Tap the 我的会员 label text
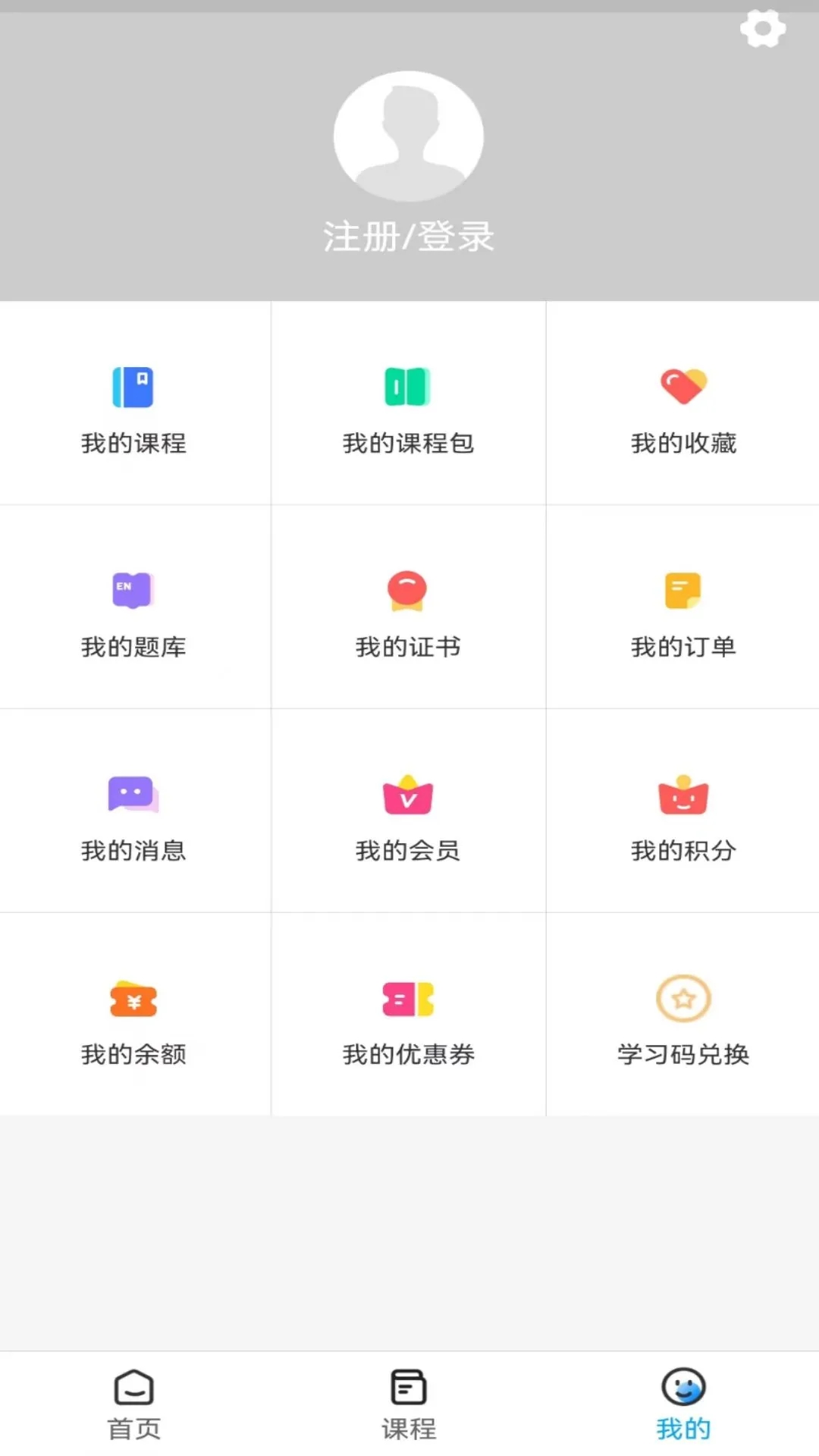 [408, 850]
